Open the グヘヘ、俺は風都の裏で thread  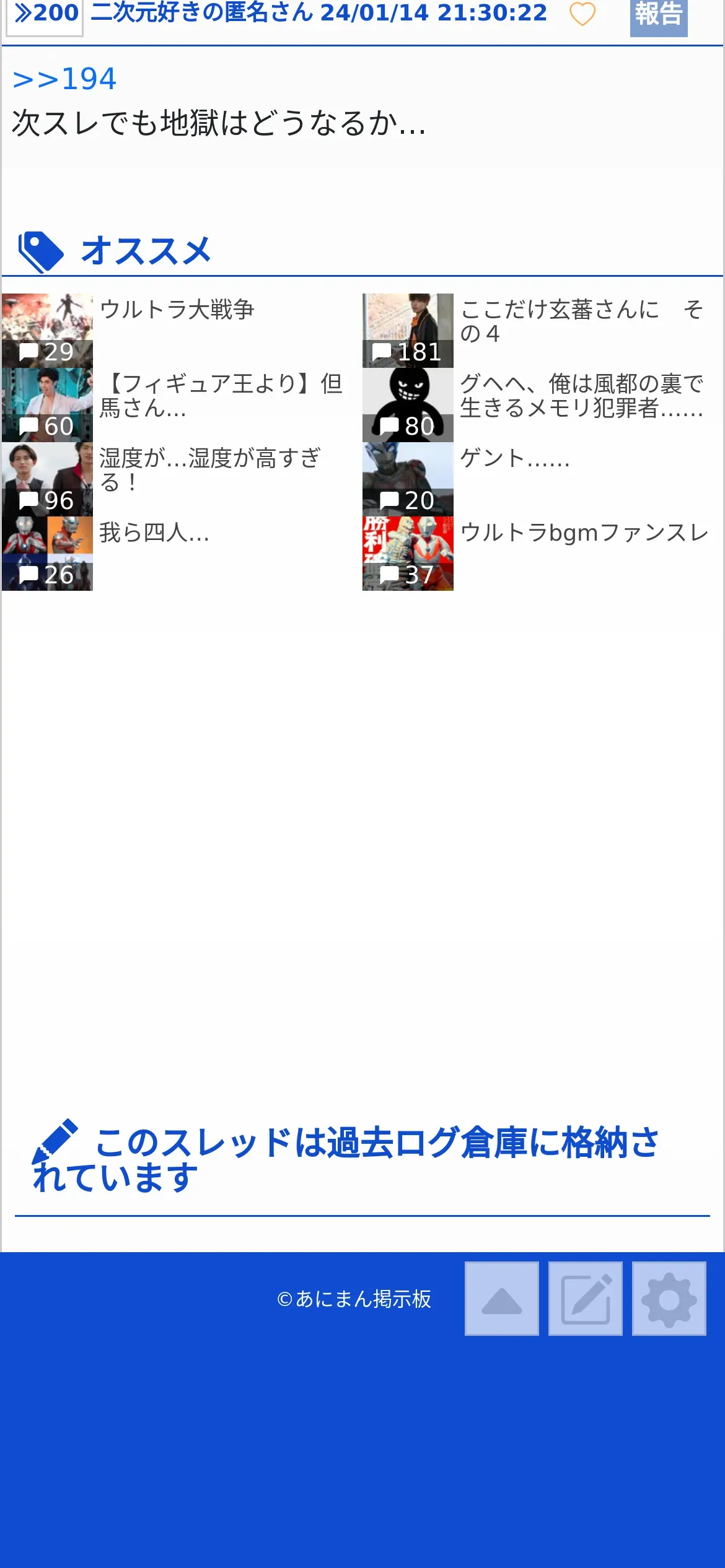click(x=581, y=395)
